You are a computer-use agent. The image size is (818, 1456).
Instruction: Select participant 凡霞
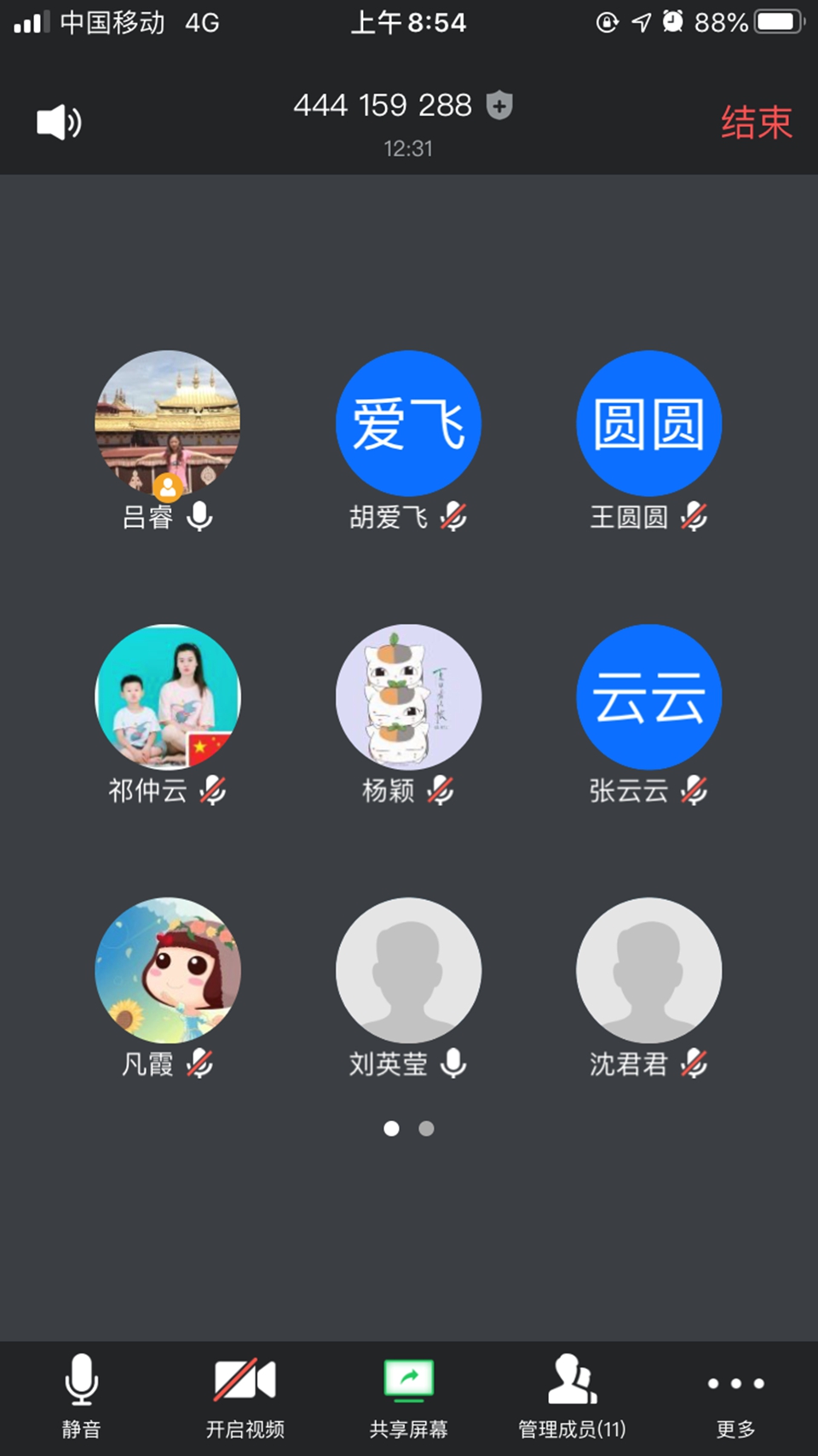(x=168, y=970)
